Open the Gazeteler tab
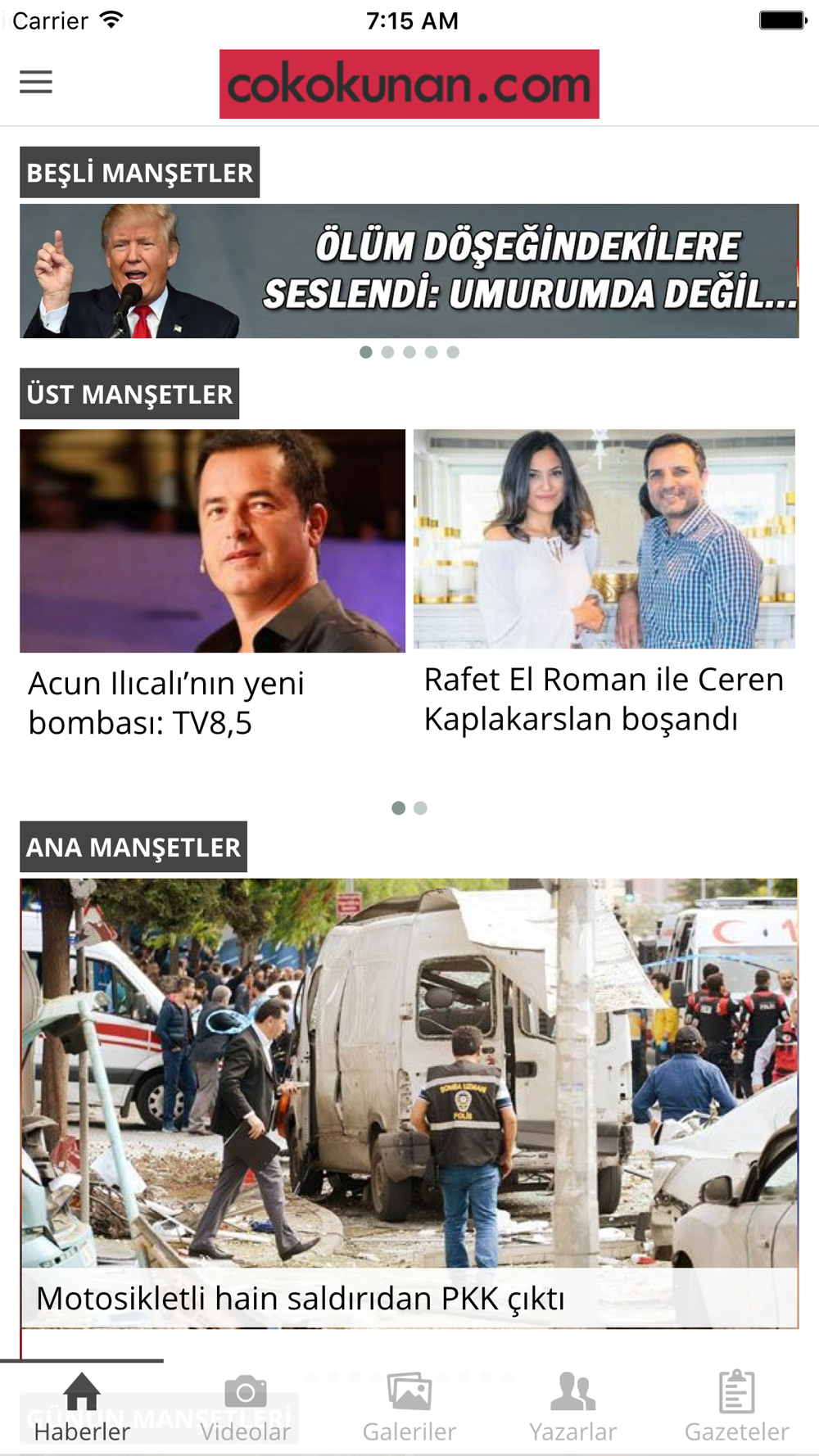The image size is (819, 1456). pyautogui.click(x=737, y=1409)
